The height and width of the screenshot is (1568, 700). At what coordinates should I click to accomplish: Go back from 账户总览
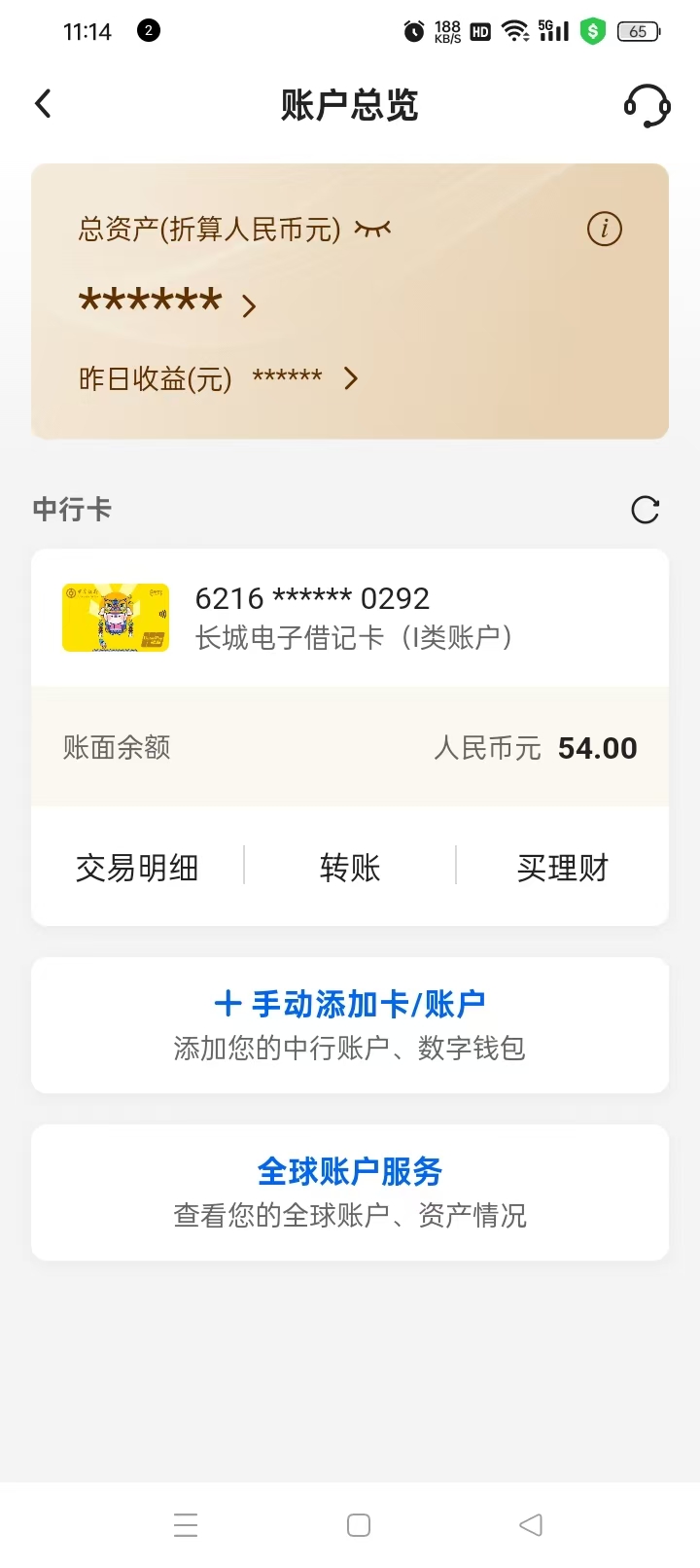pyautogui.click(x=43, y=104)
